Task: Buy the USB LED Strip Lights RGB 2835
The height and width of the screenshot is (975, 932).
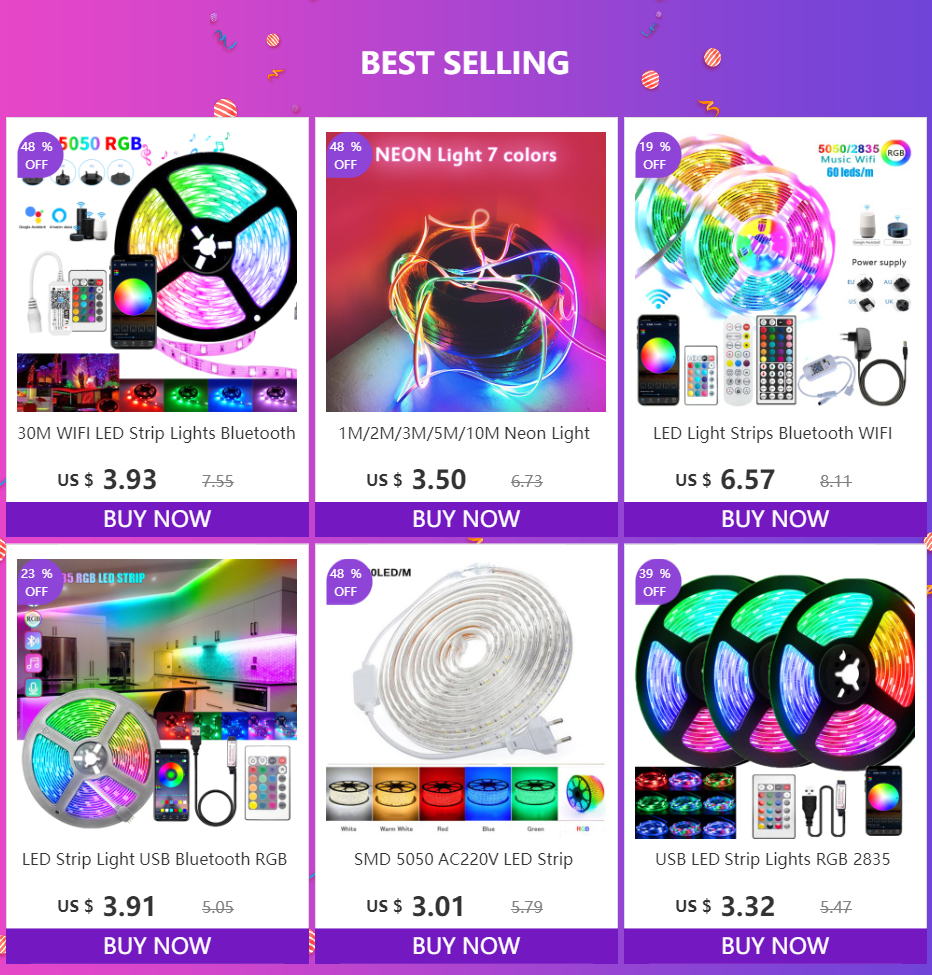Action: pos(775,946)
